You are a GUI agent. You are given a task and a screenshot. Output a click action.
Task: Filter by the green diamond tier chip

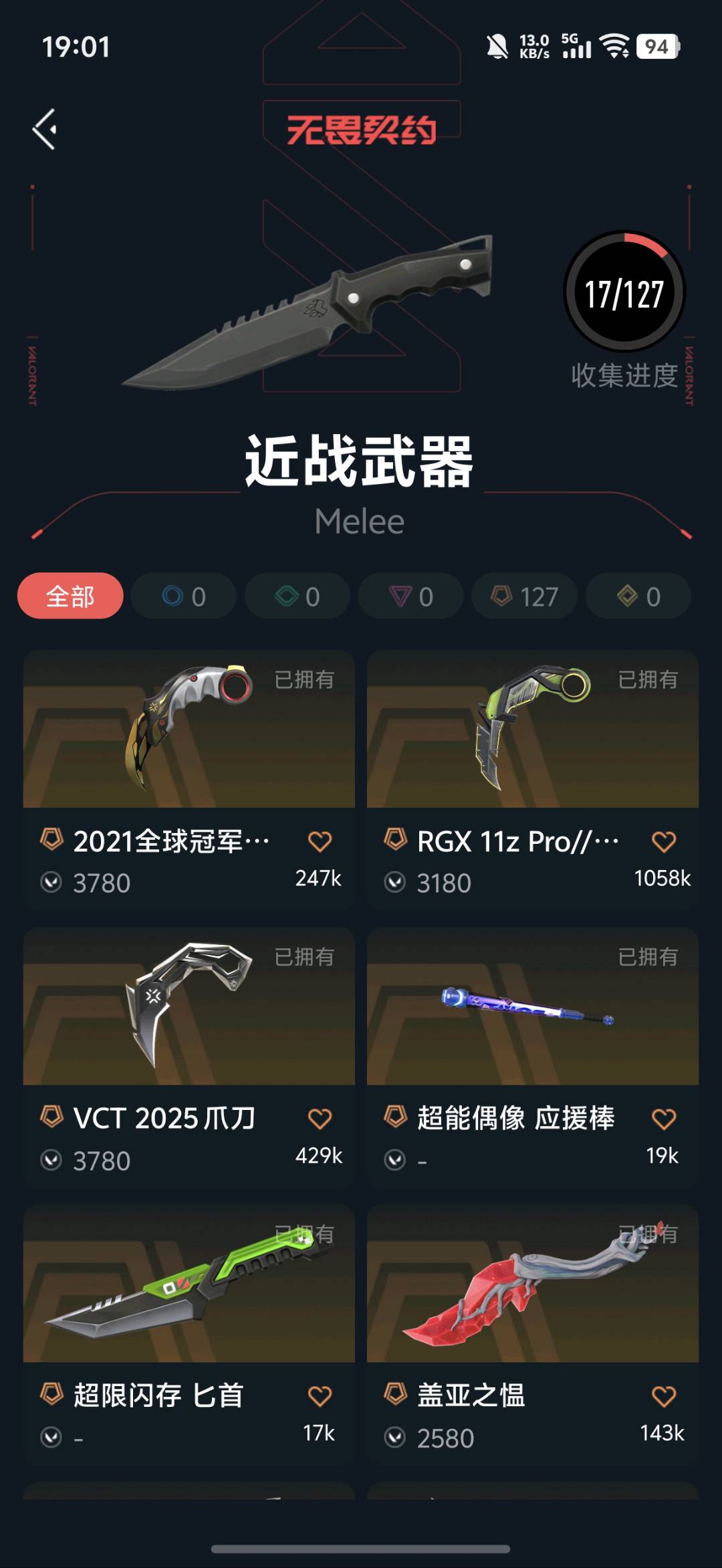tap(297, 596)
